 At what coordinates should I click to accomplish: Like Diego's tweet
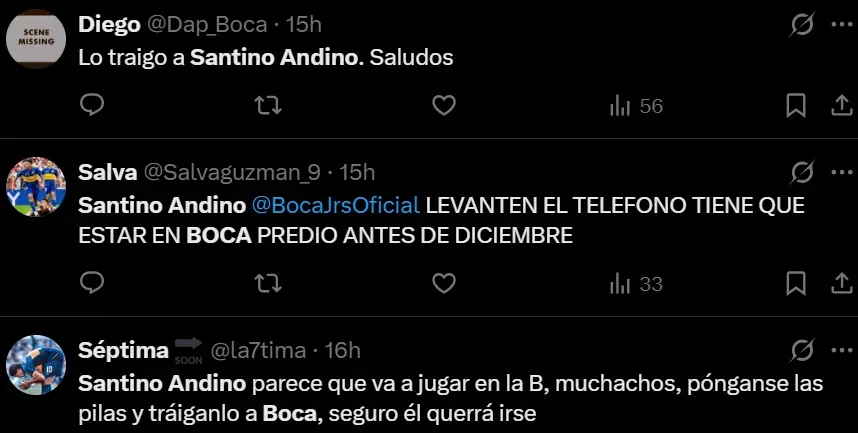[x=443, y=105]
